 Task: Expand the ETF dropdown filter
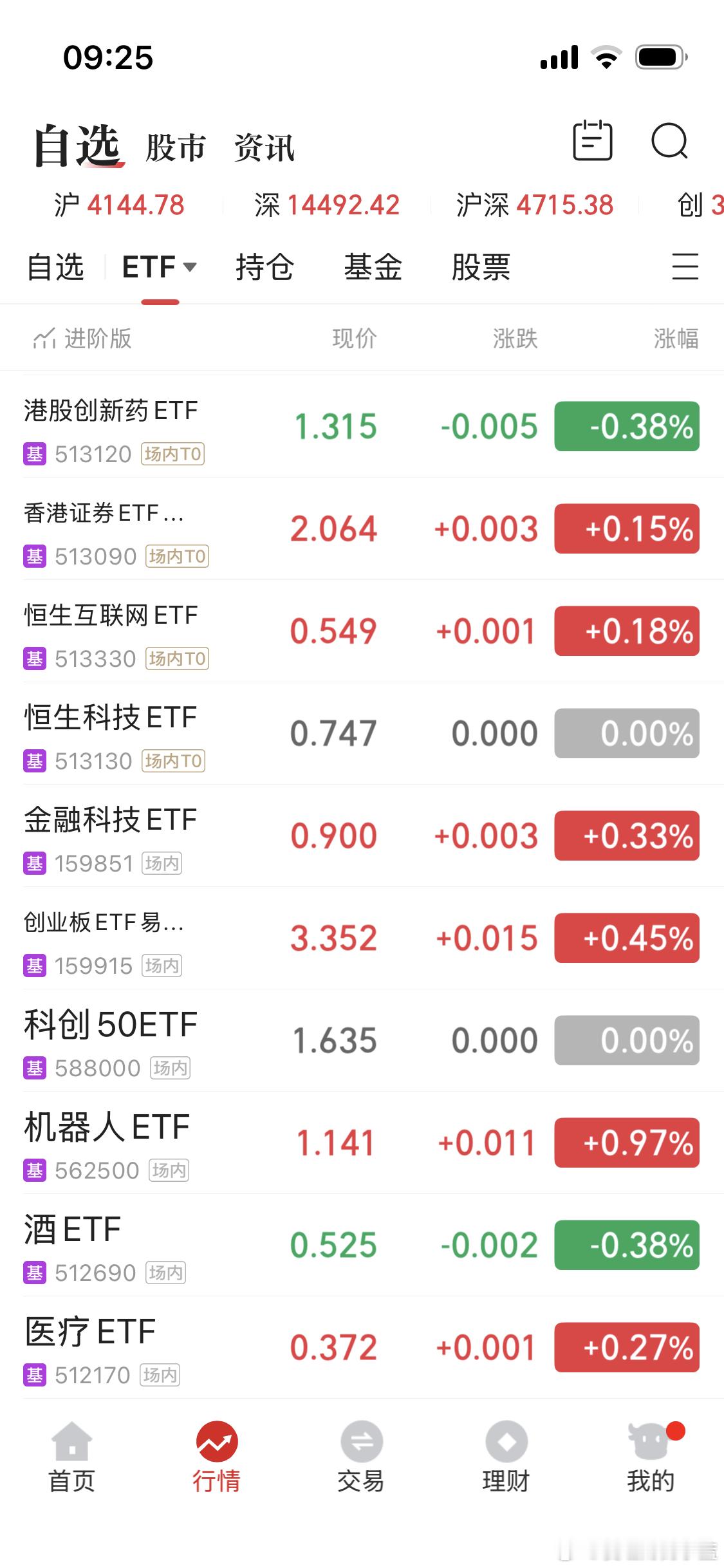pos(160,267)
